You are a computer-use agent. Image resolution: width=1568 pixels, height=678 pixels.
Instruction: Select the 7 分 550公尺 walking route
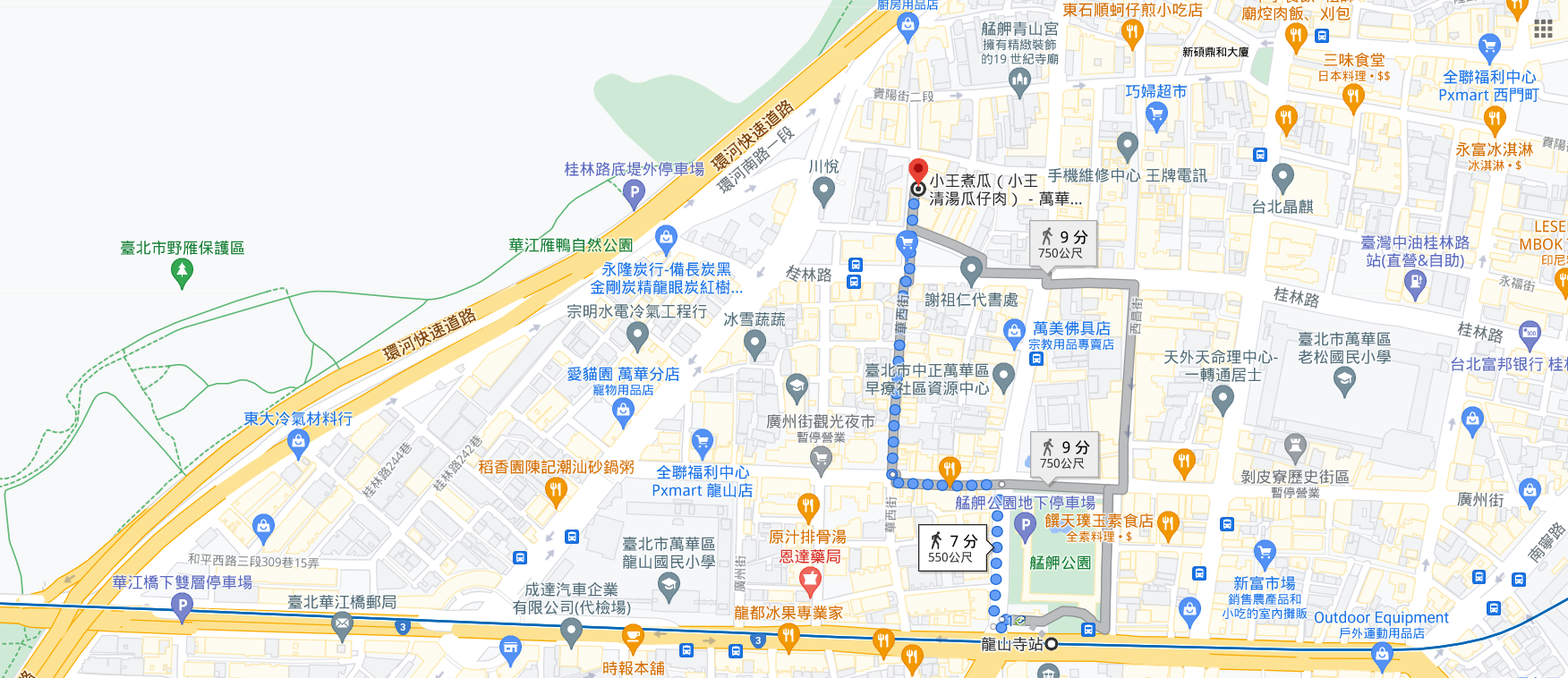point(952,547)
